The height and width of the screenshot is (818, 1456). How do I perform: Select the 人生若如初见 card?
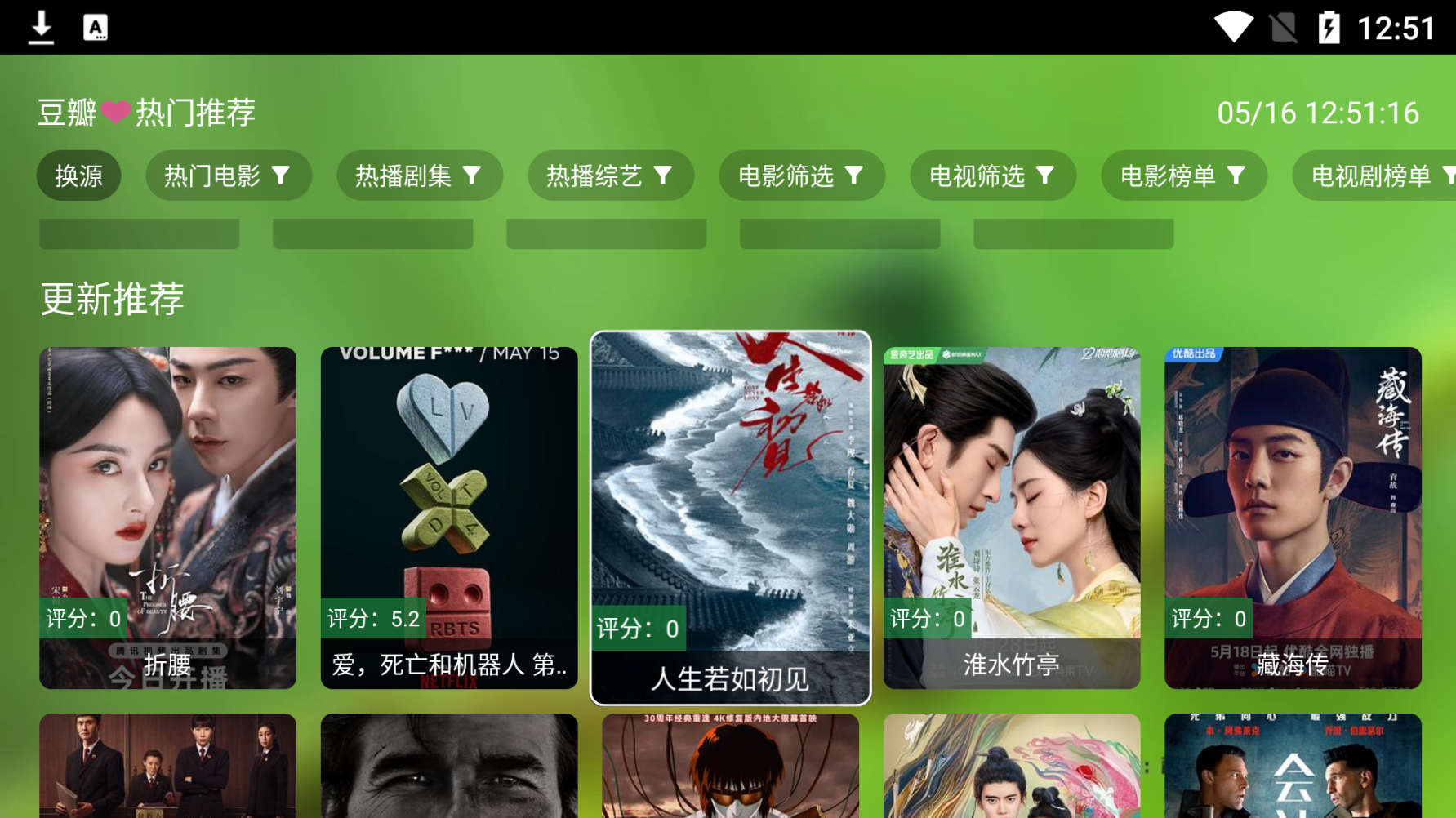730,518
